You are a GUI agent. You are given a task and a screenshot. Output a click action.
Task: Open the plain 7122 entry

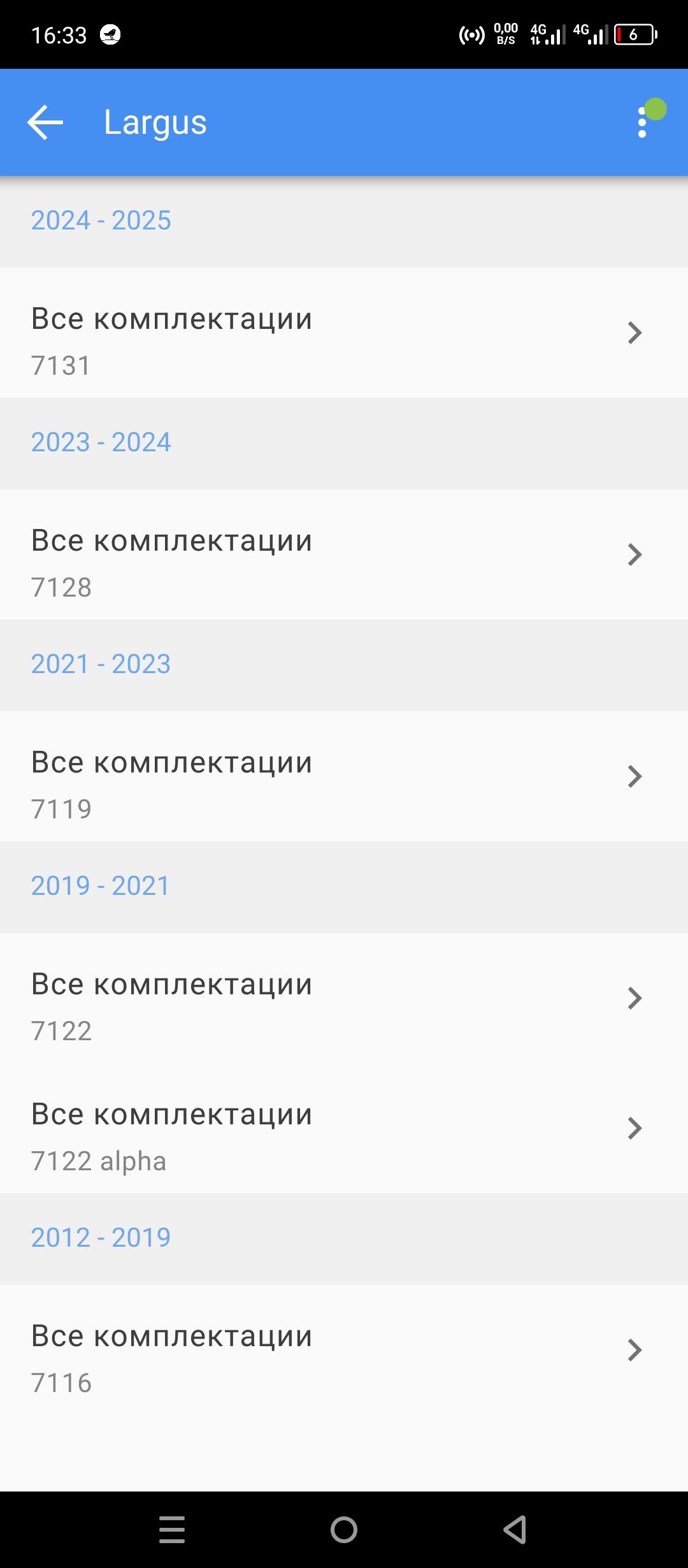344,998
